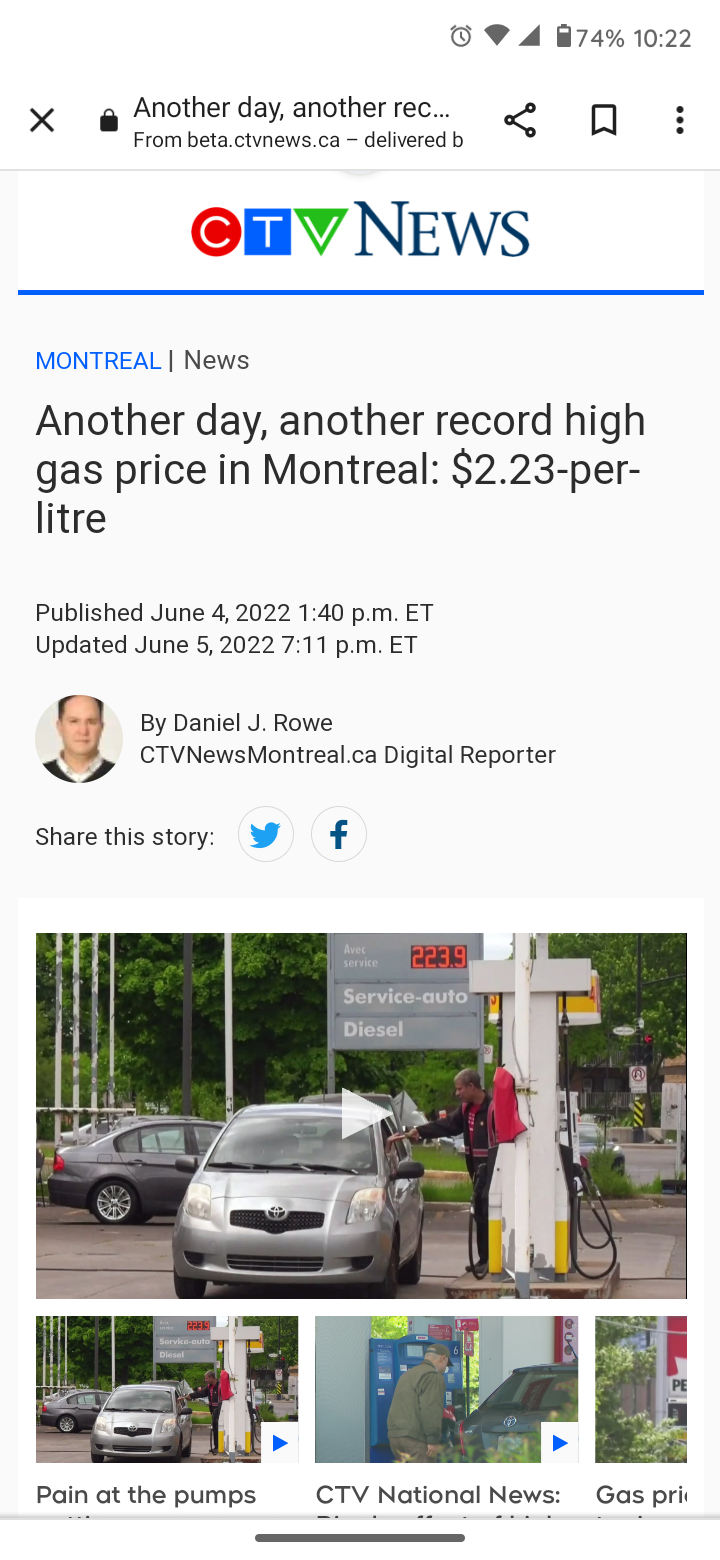View page security info lock icon

tap(109, 122)
